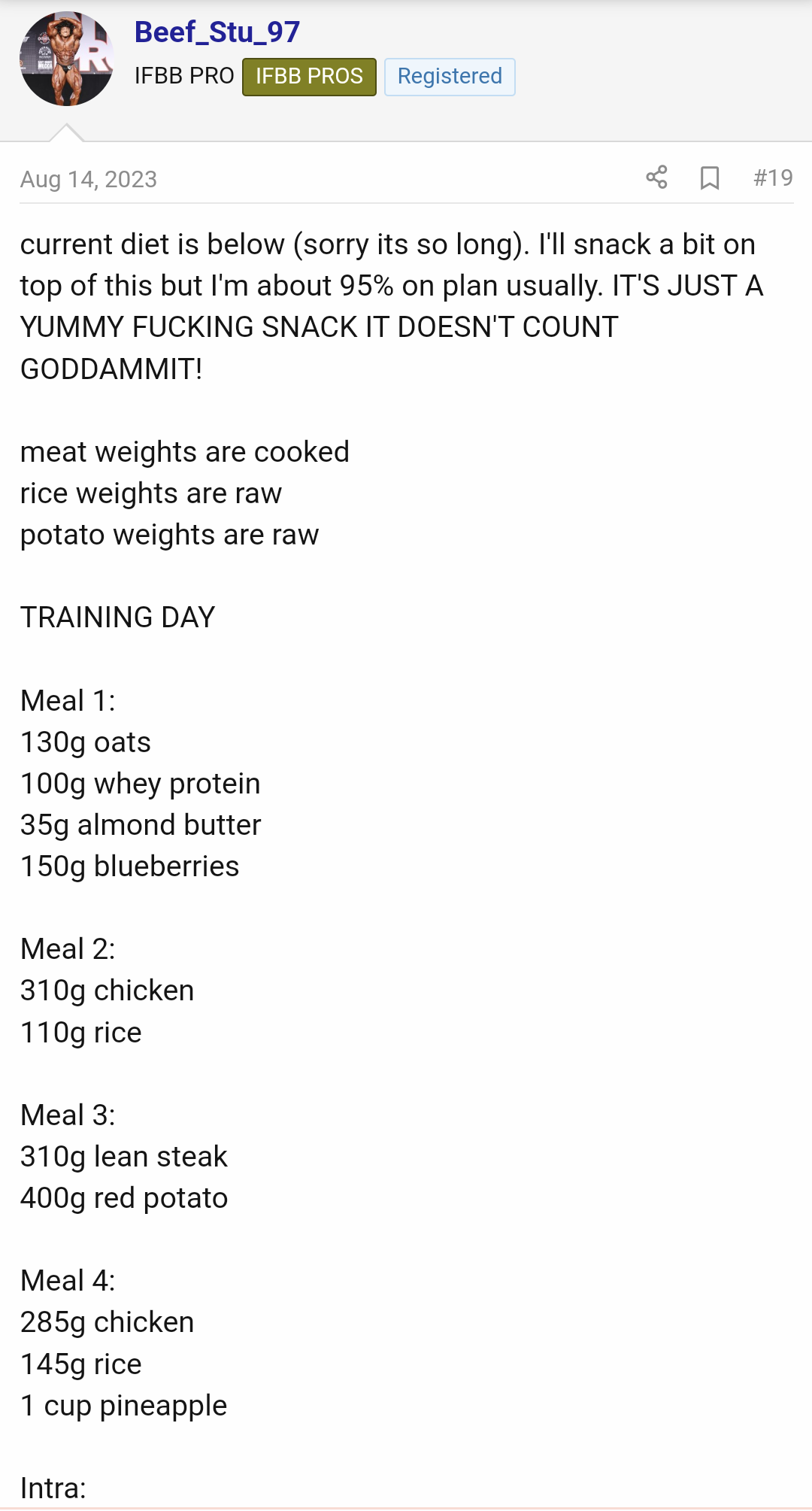Open the Aug 14, 2023 post date link
This screenshot has width=812, height=1511.
89,180
